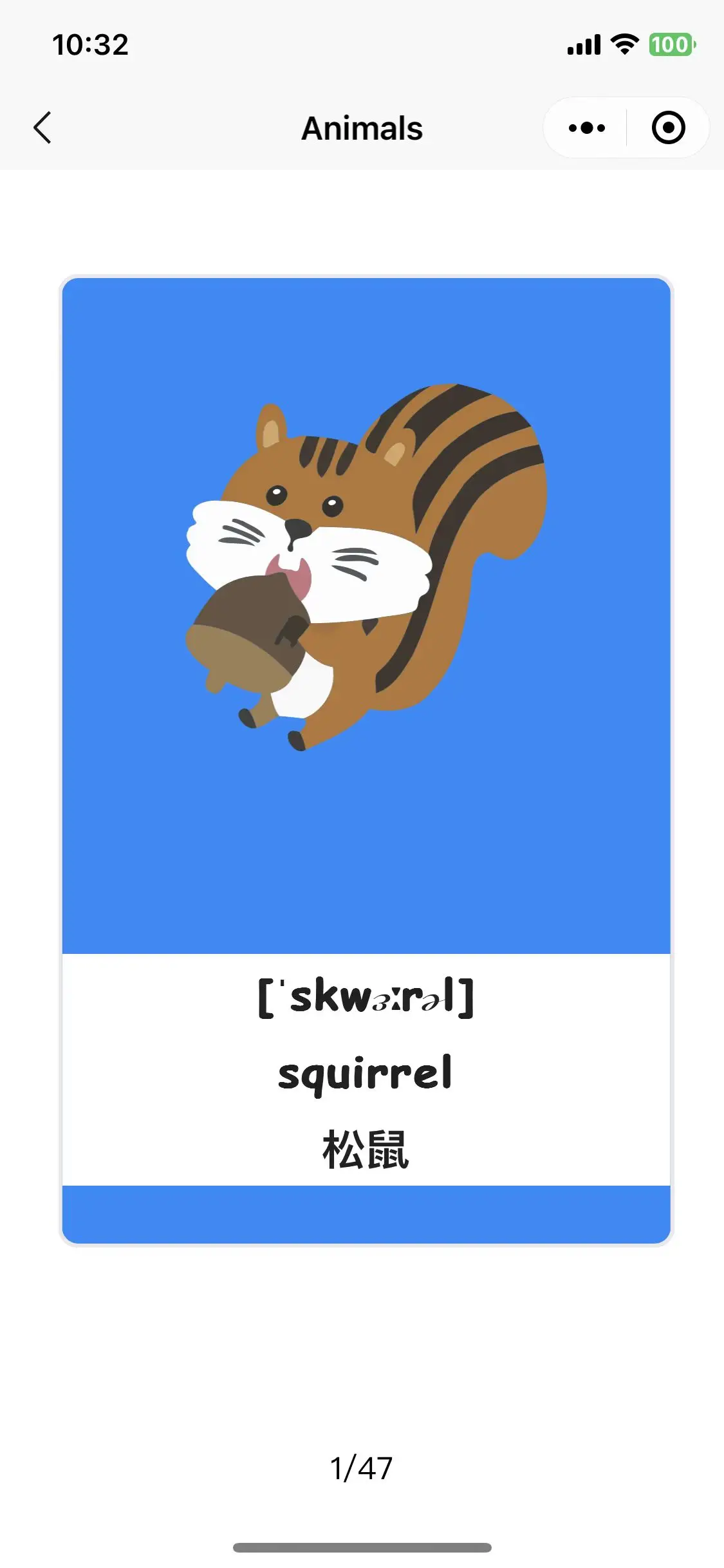Open the three-dot more options menu

[586, 127]
